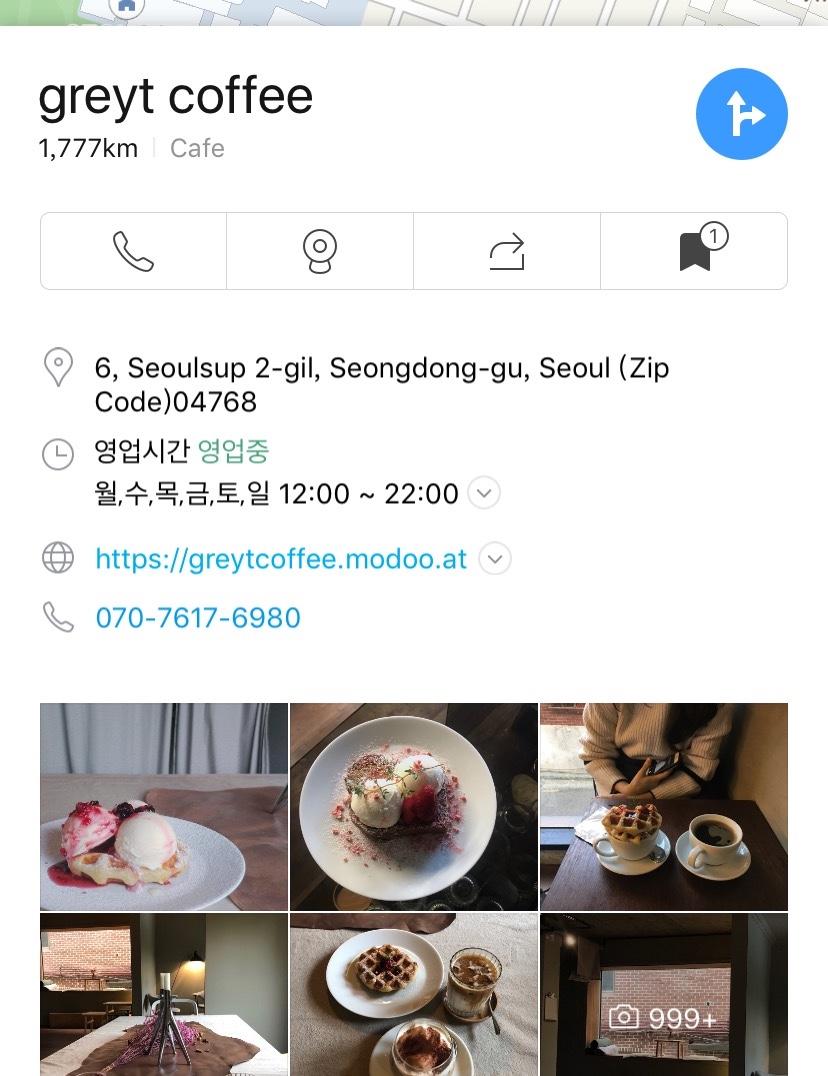This screenshot has width=828, height=1076.
Task: Open the photo of waffle cup and black coffee
Action: coord(664,806)
